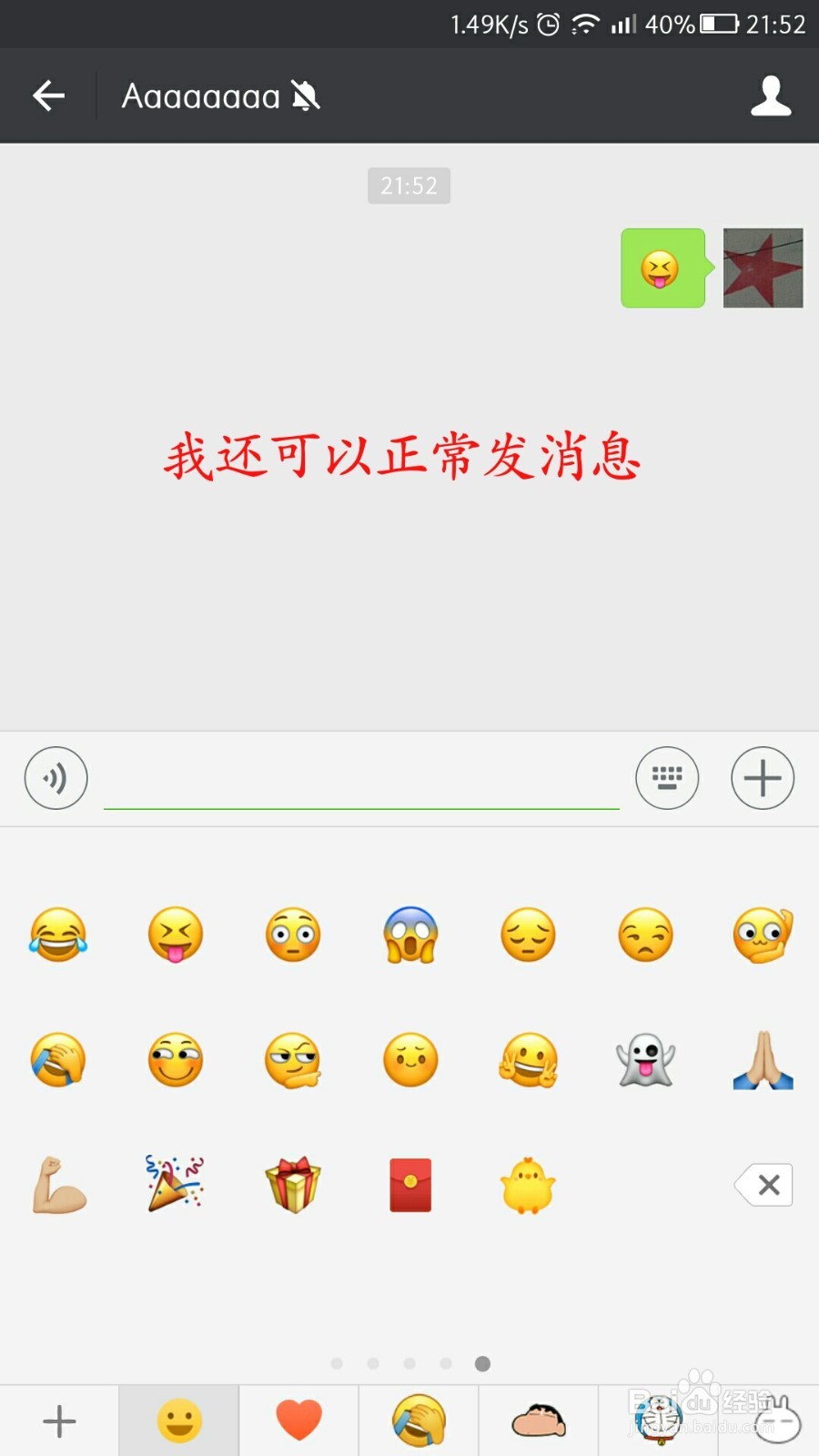Open the Doraemon sticker tab
The image size is (819, 1456).
pos(657,1420)
